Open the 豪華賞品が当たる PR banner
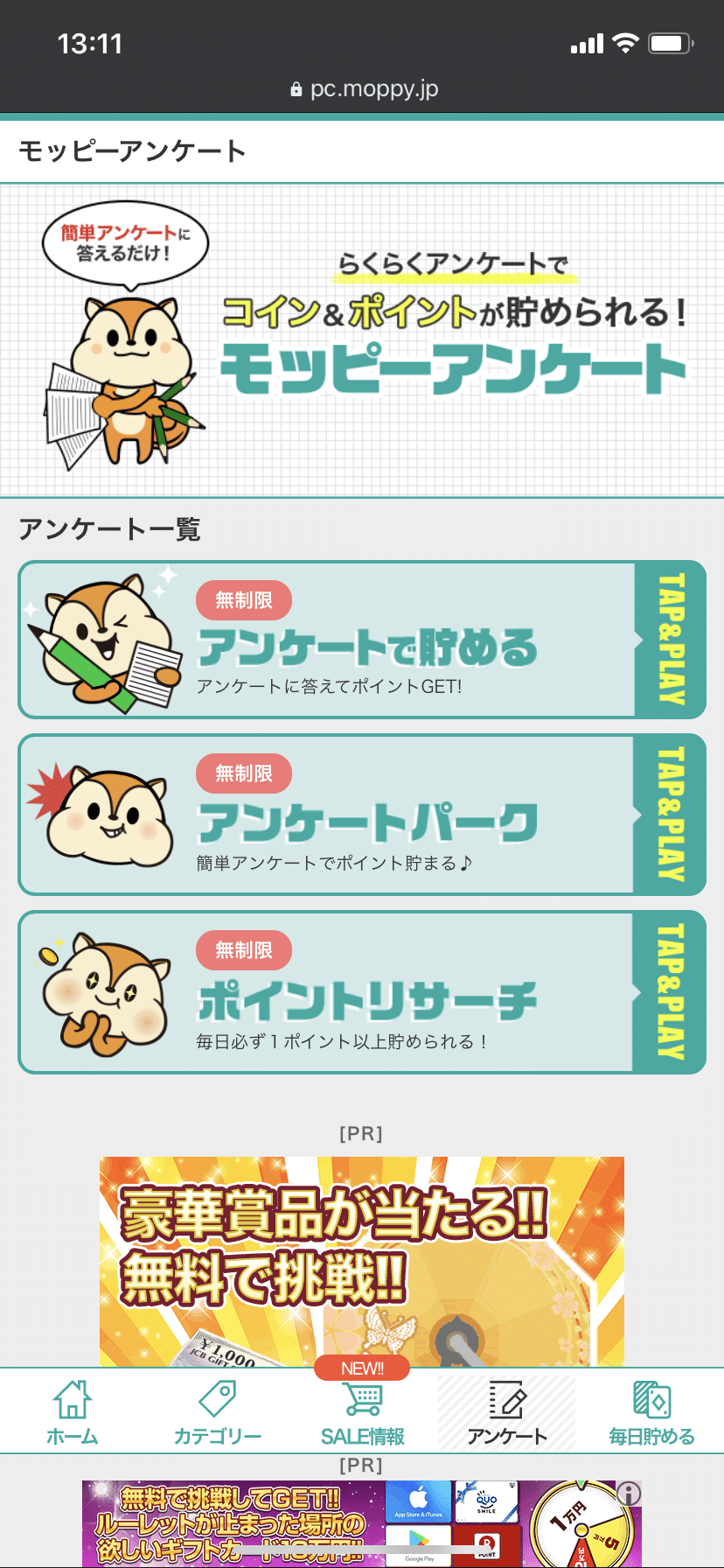 click(362, 1262)
